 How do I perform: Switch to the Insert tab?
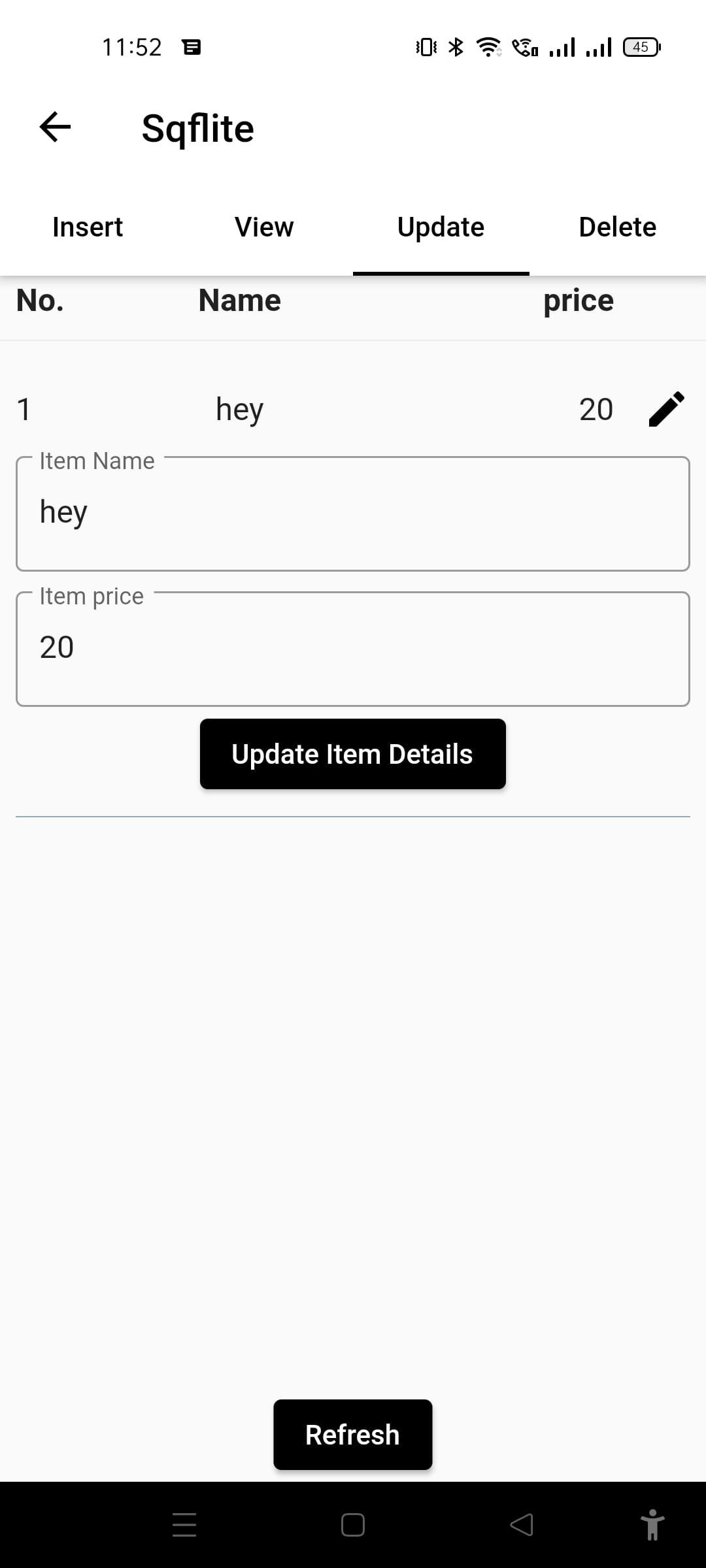coord(88,227)
